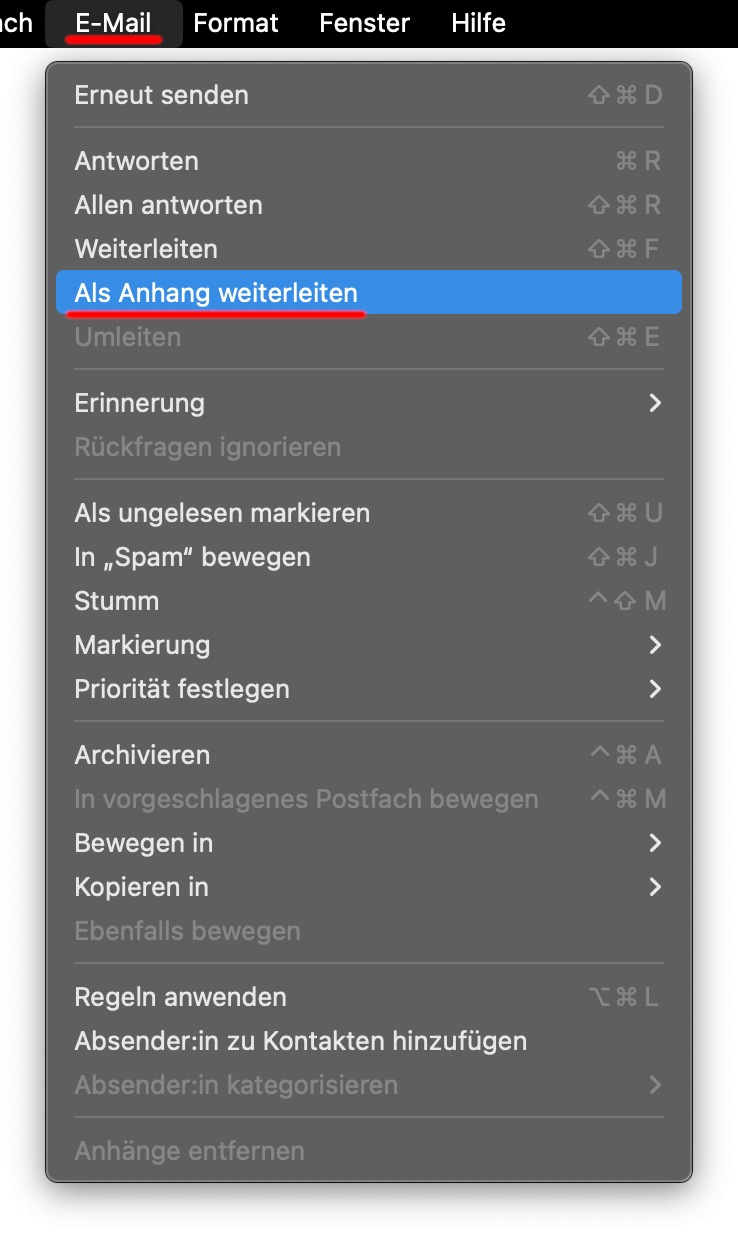The height and width of the screenshot is (1236, 738).
Task: Expand the Erinnerung submenu
Action: point(139,403)
